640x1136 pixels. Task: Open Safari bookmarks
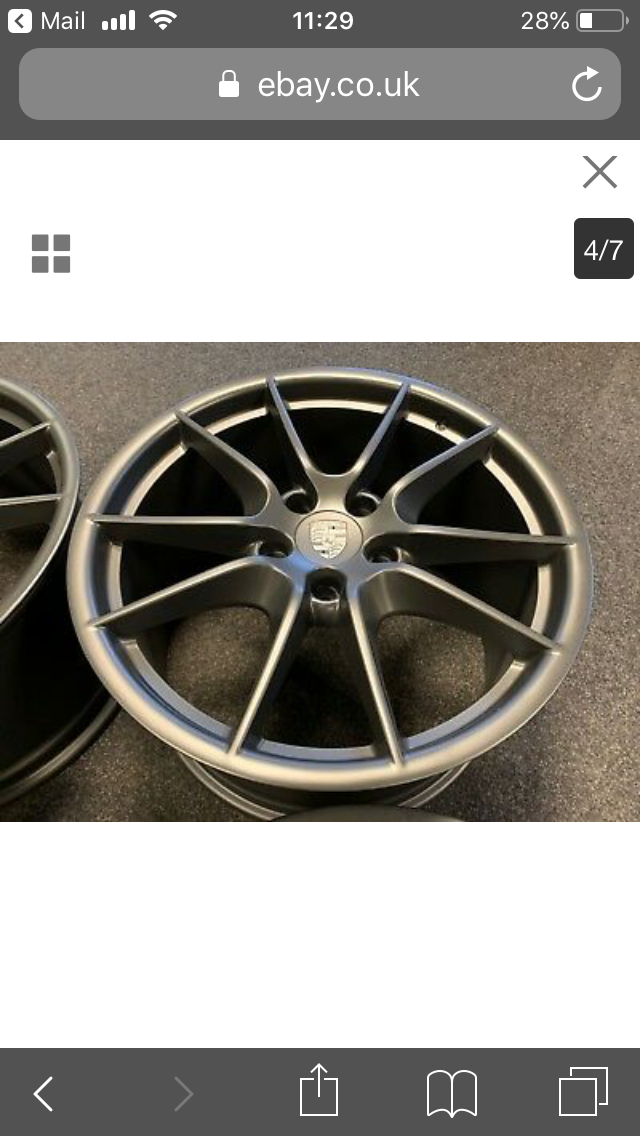(452, 1092)
